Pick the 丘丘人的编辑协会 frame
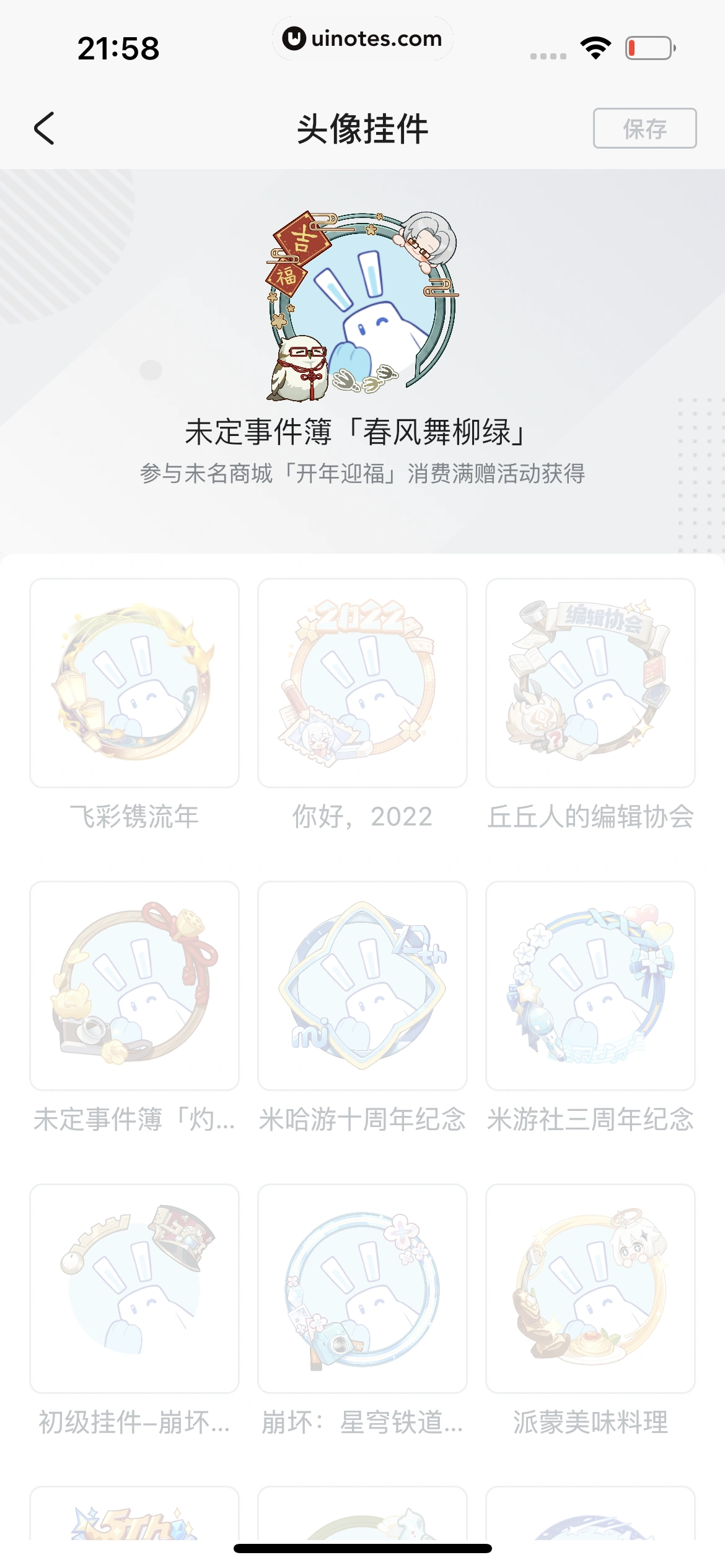The image size is (725, 1568). point(590,682)
